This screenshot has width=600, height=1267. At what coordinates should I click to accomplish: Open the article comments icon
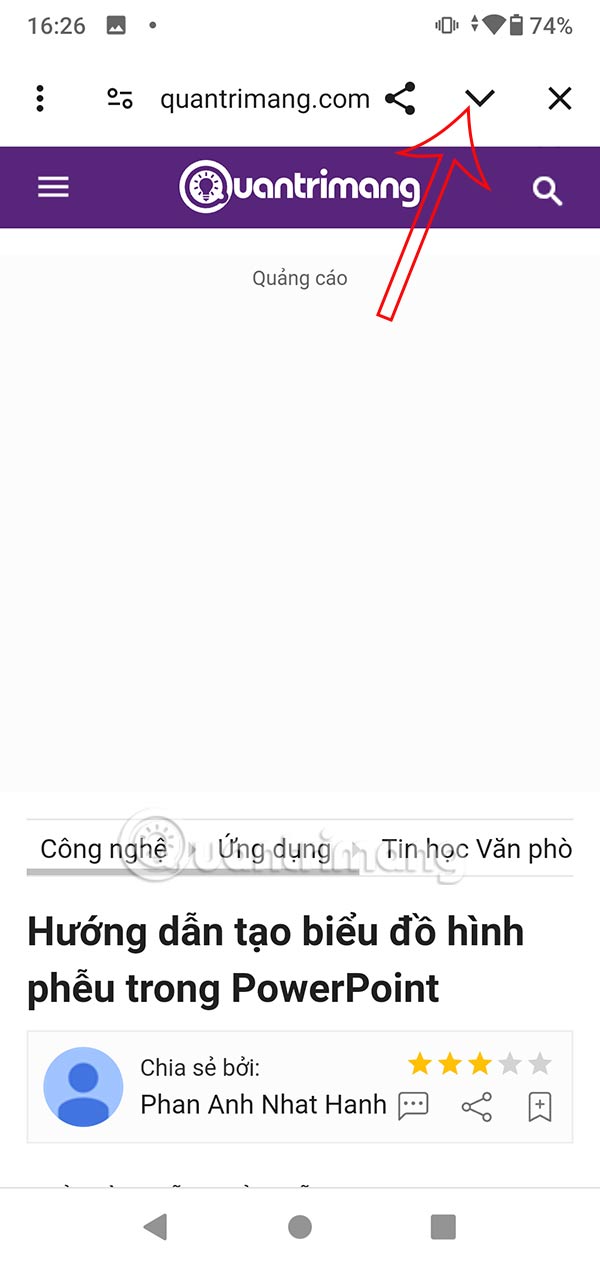pyautogui.click(x=413, y=1105)
